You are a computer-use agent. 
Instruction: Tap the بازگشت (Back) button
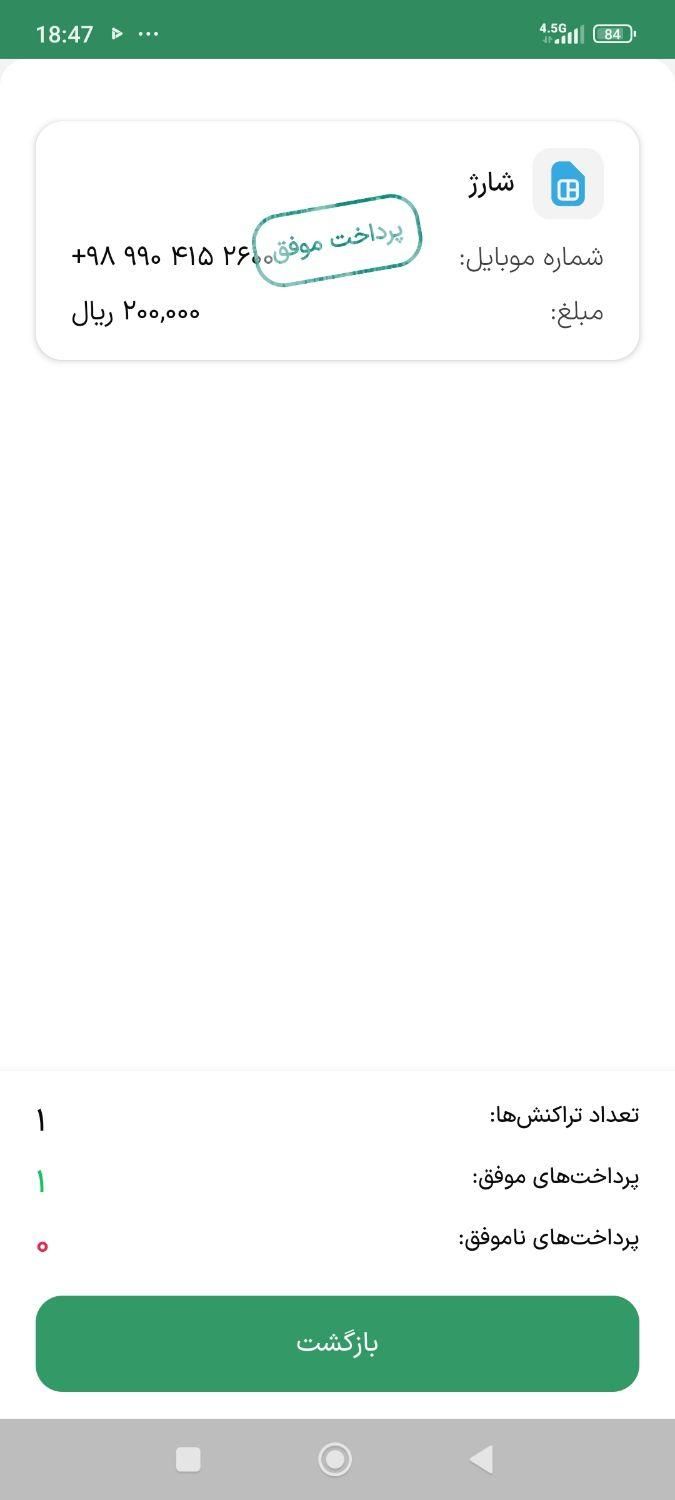click(337, 1343)
